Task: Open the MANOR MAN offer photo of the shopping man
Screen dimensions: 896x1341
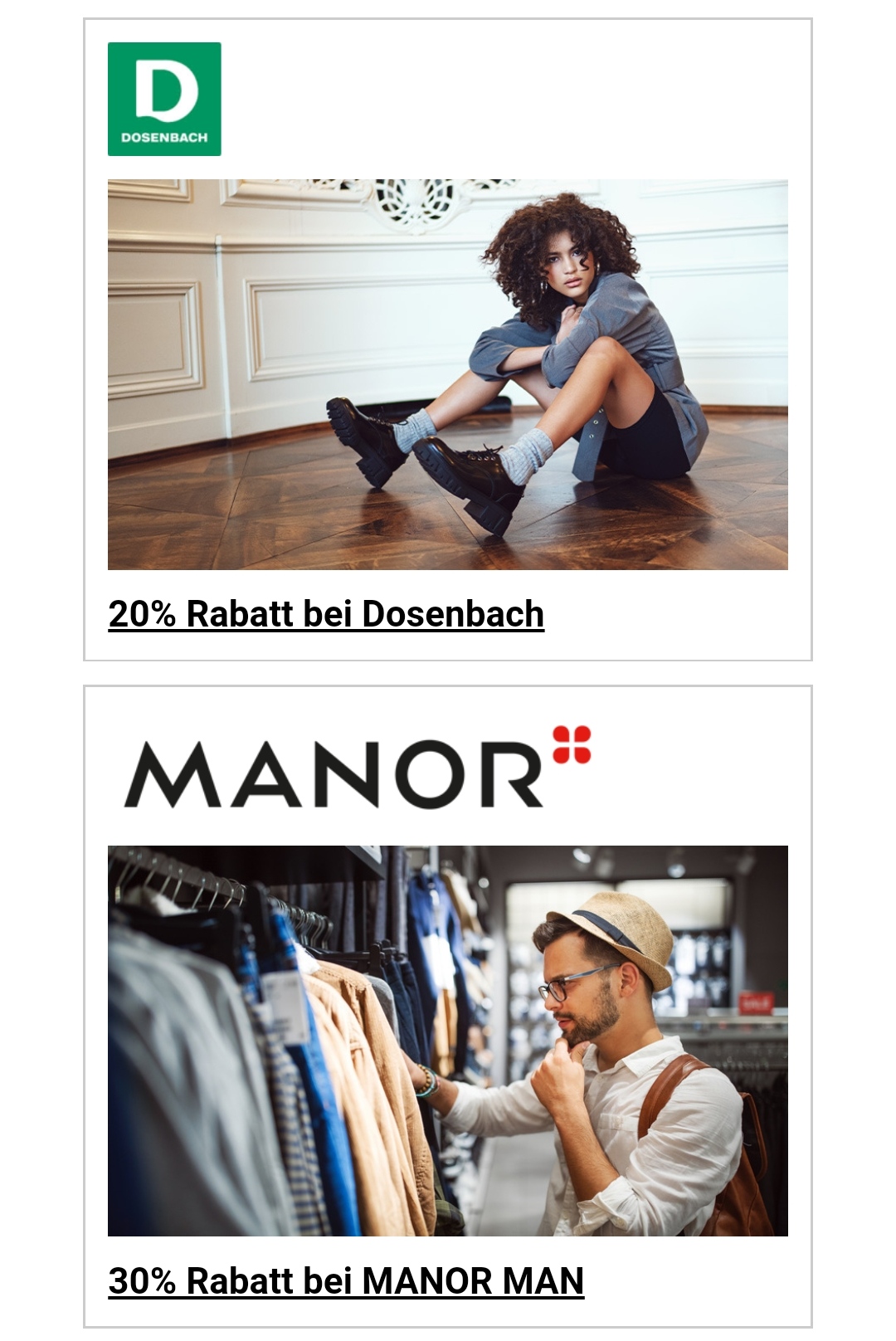Action: (x=448, y=1041)
